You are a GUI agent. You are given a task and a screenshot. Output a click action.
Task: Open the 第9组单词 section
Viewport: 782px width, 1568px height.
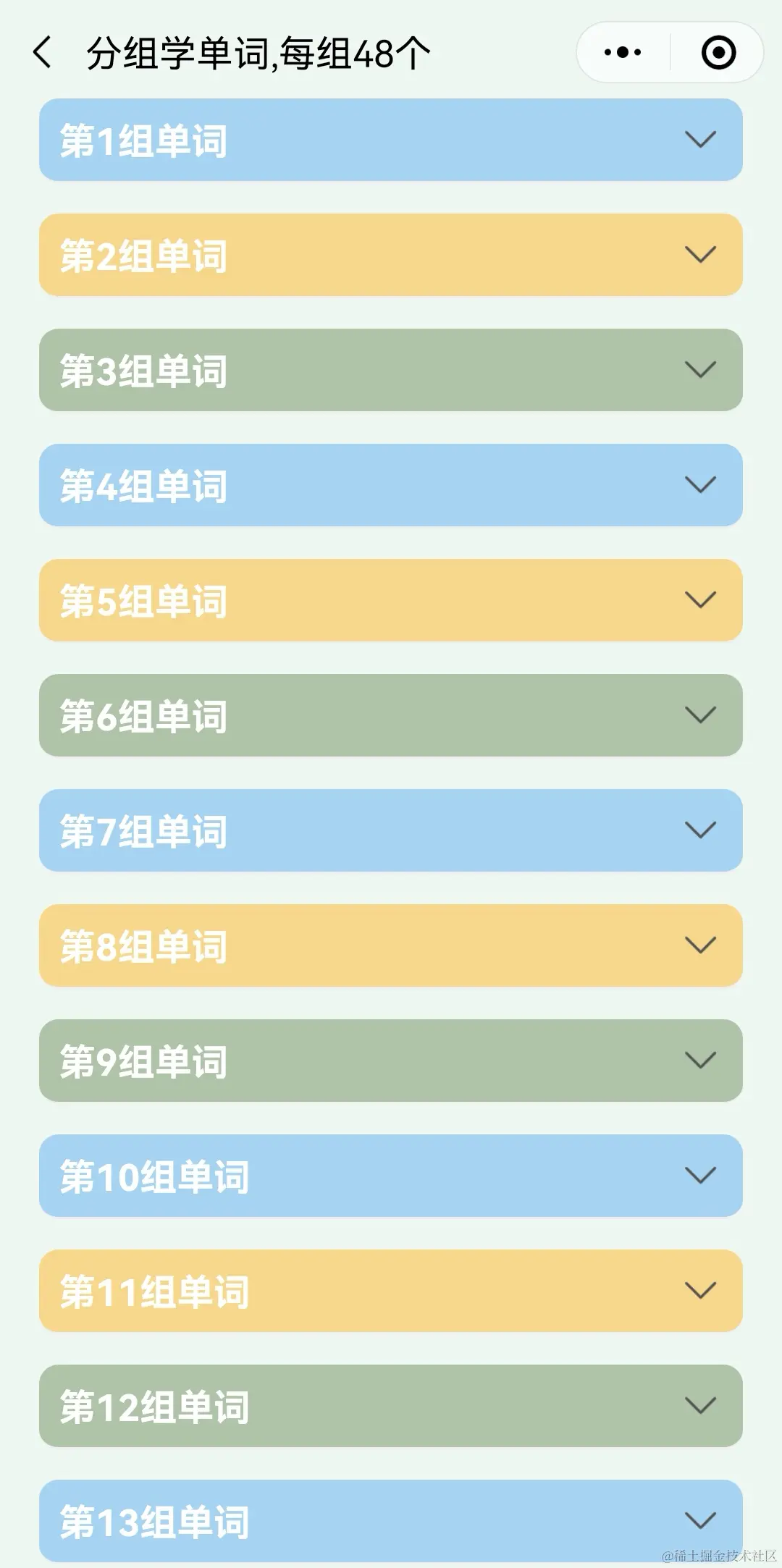click(x=391, y=1061)
